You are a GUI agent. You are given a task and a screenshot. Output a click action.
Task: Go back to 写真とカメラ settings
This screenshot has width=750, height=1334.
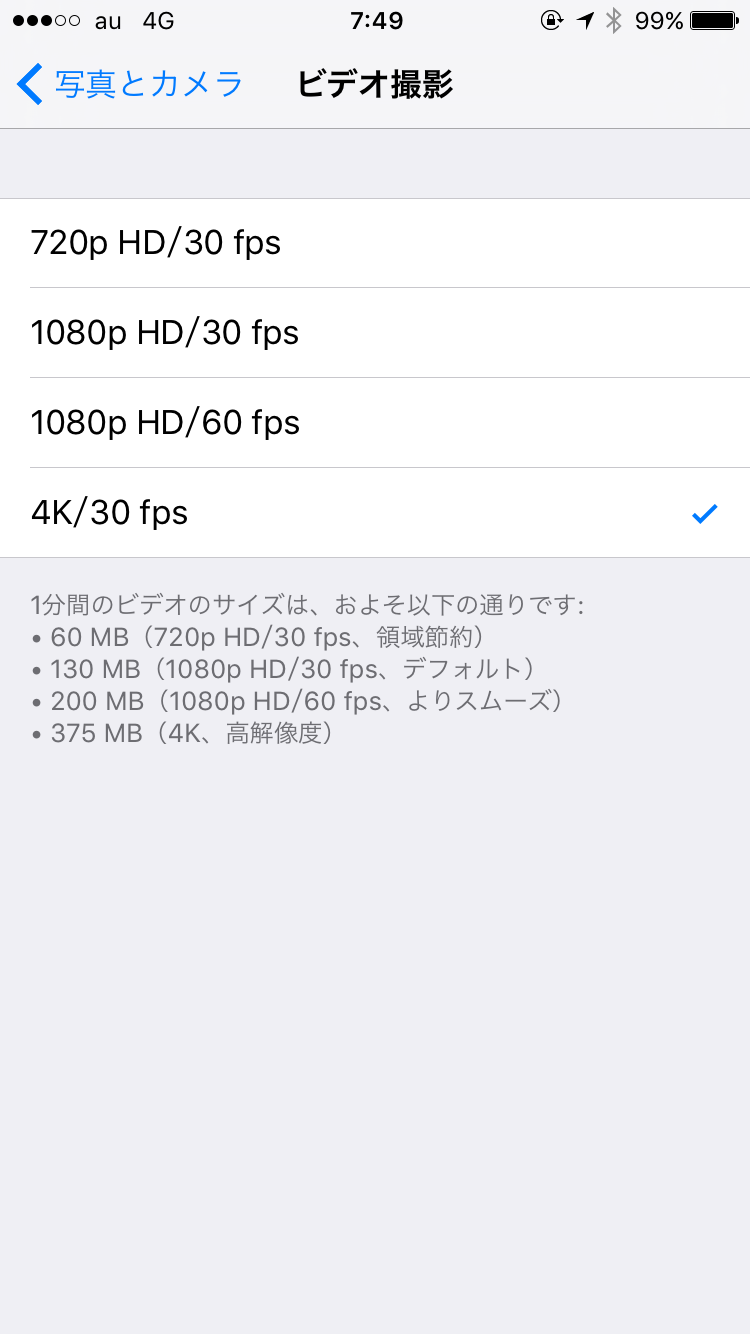130,85
